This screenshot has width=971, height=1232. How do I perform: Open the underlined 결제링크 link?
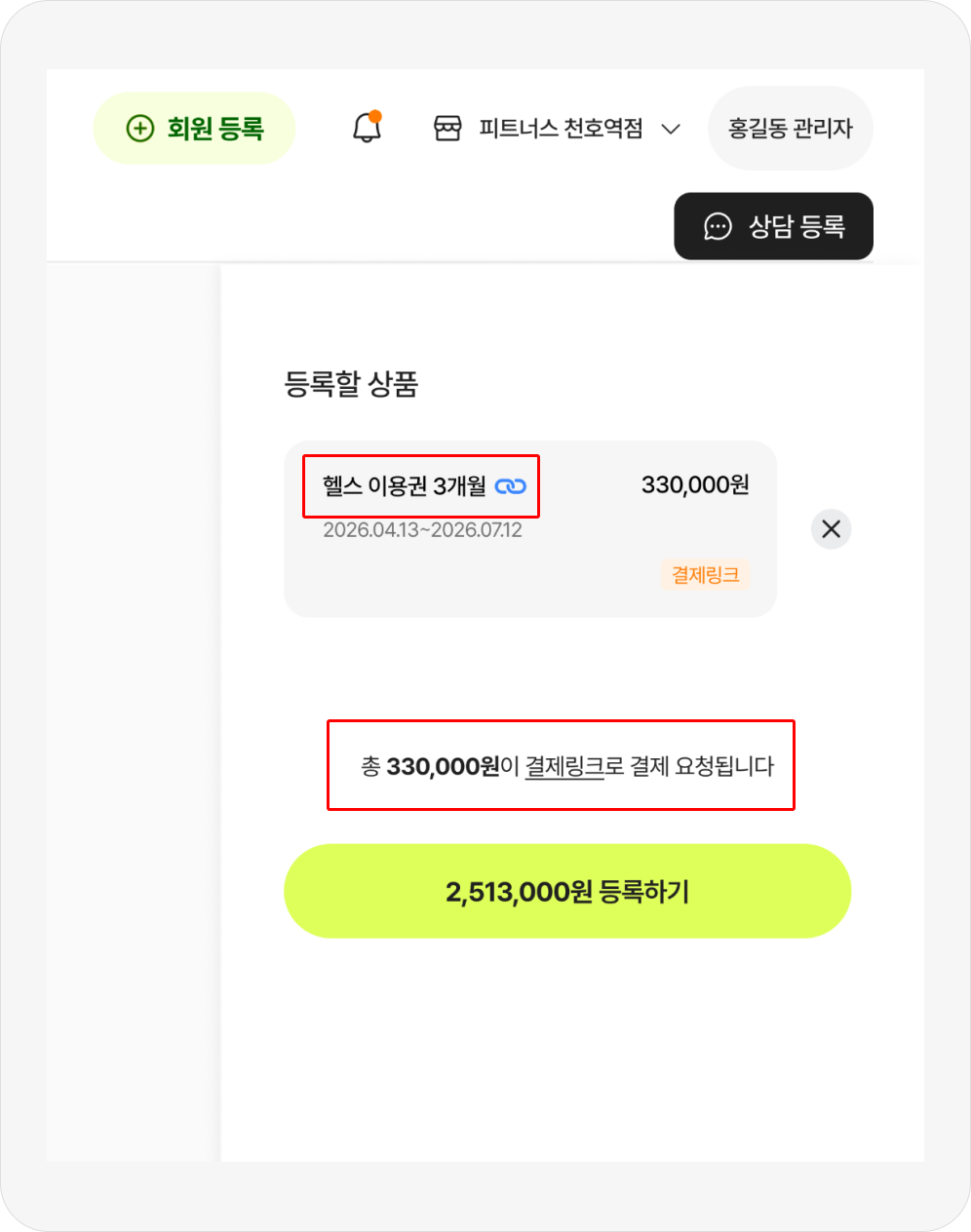pos(564,767)
